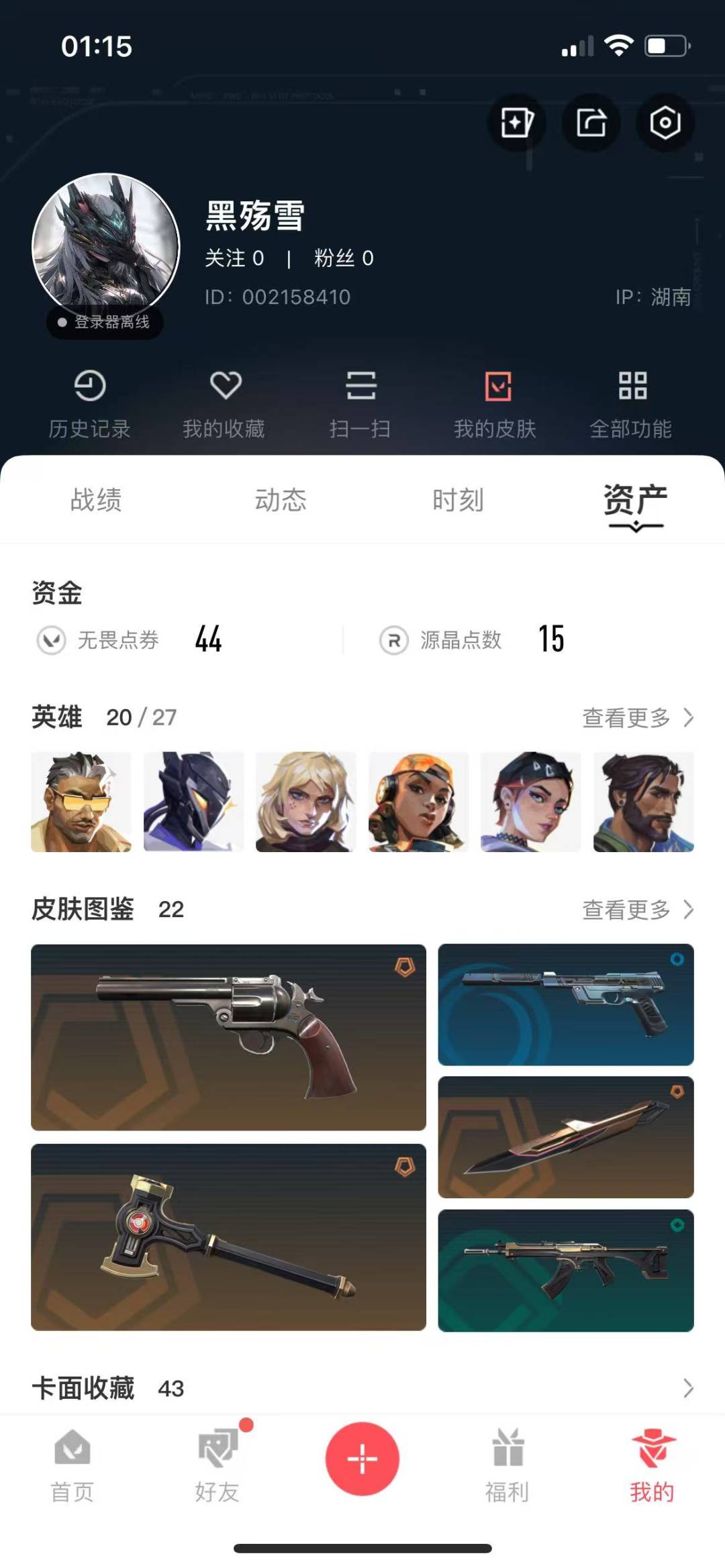The height and width of the screenshot is (1568, 725).
Task: Open the 福利 rewards tab
Action: tap(507, 1465)
